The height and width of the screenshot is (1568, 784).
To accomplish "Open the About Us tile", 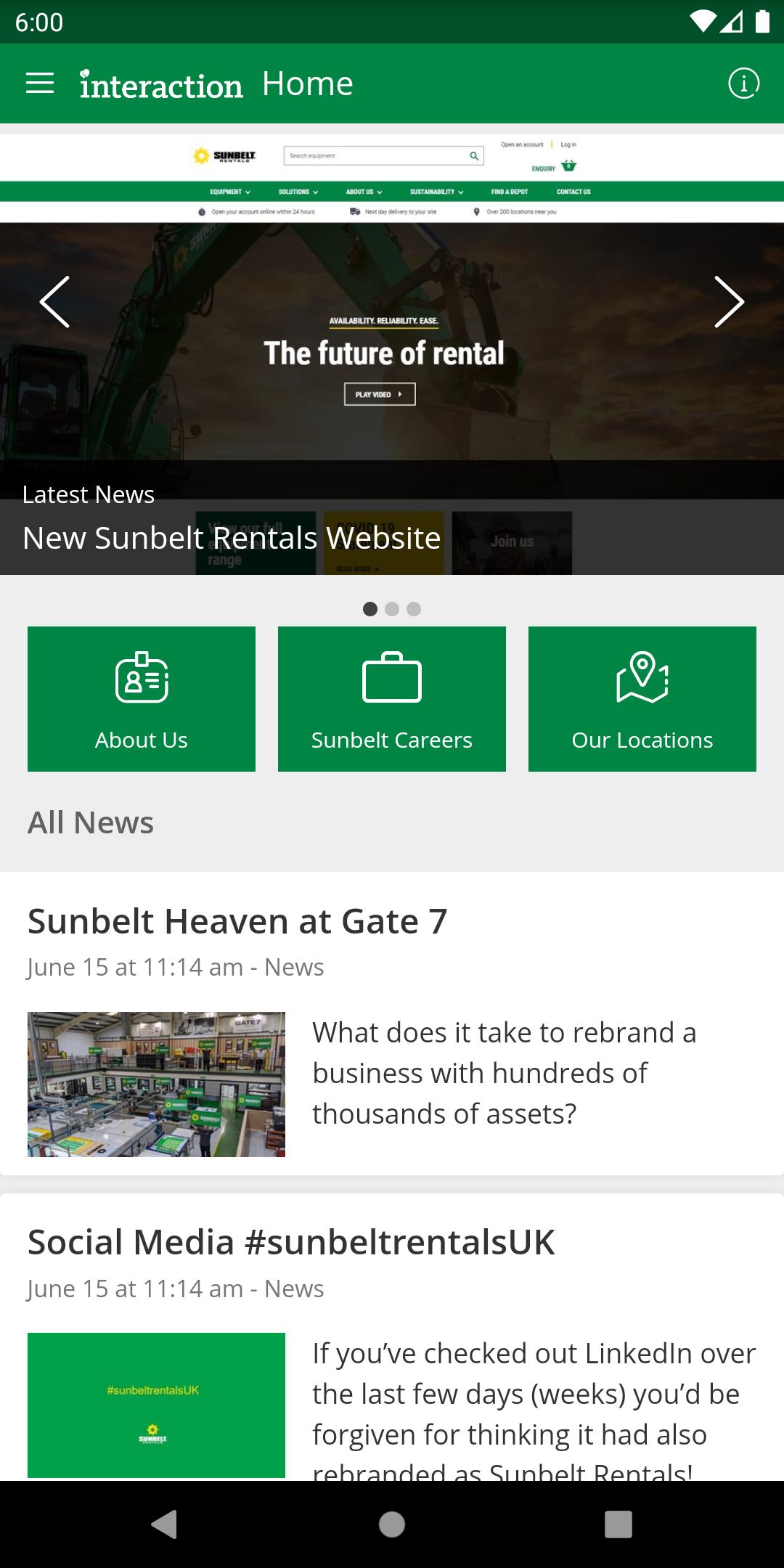I will pyautogui.click(x=142, y=698).
